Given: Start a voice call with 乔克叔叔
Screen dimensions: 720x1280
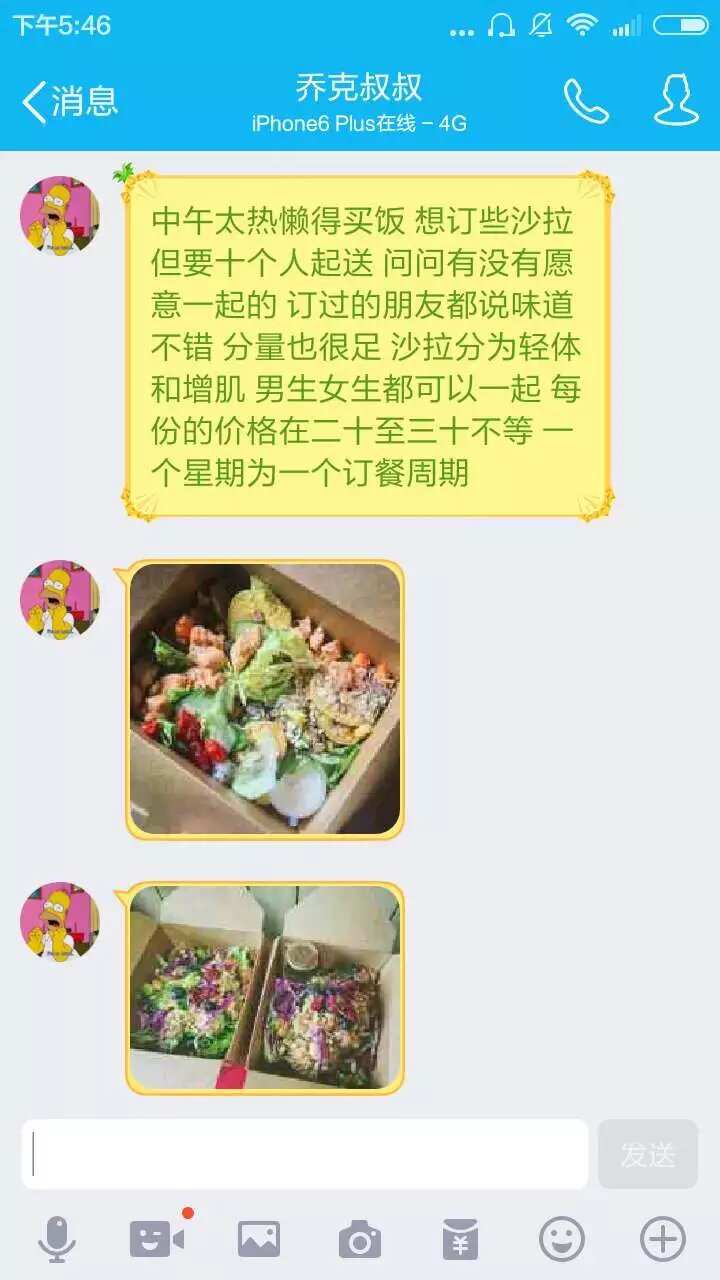Looking at the screenshot, I should point(586,101).
